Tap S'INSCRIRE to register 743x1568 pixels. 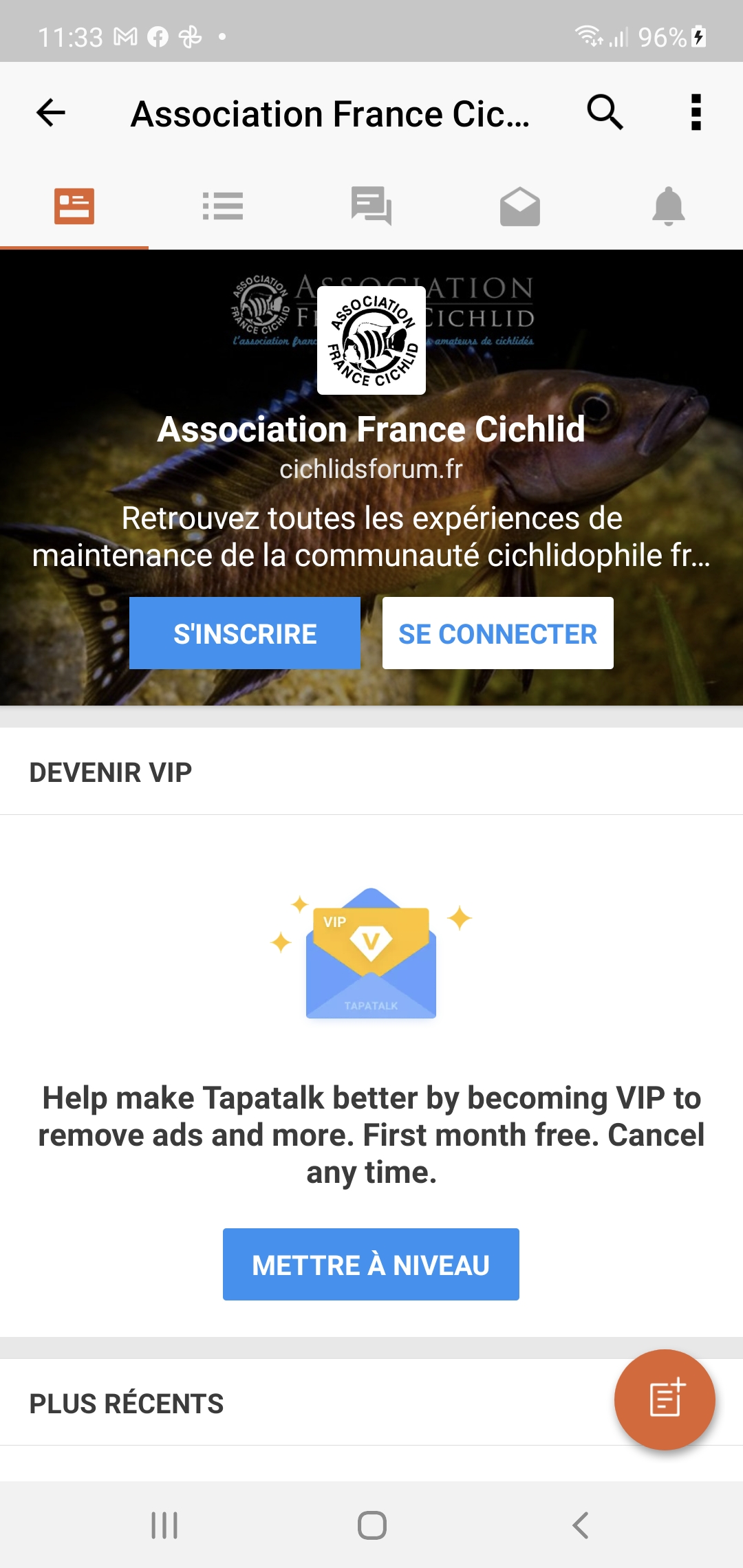tap(245, 633)
